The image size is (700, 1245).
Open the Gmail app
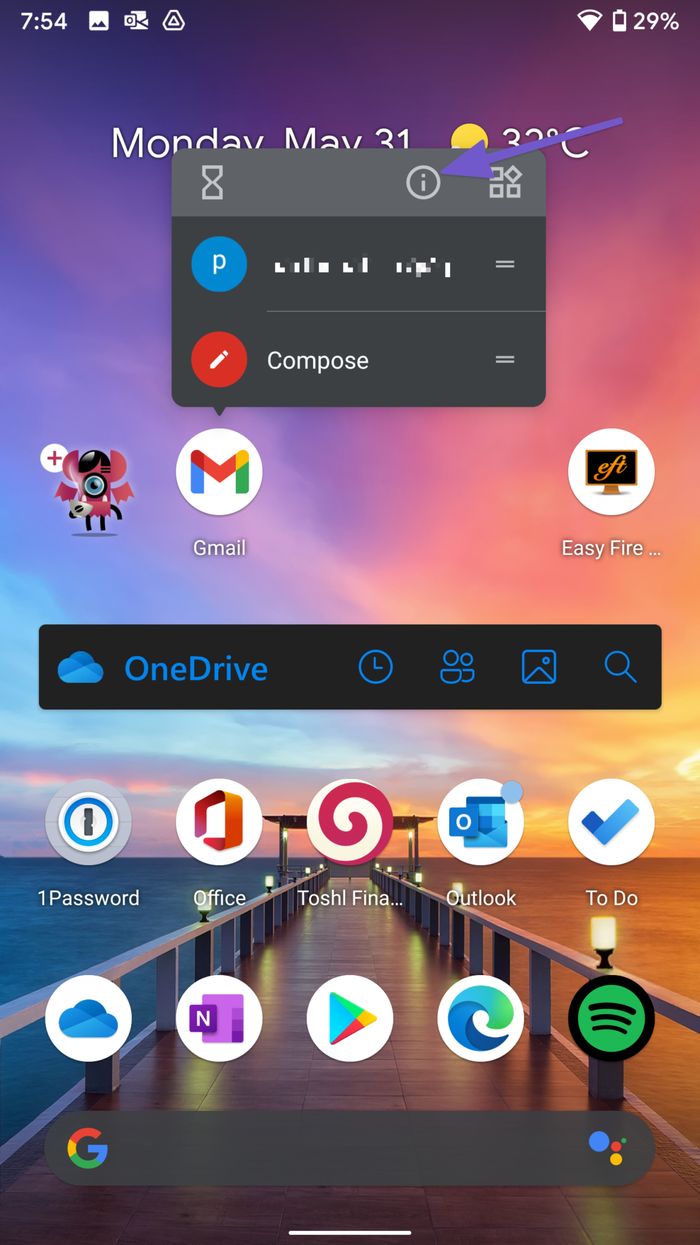click(219, 473)
